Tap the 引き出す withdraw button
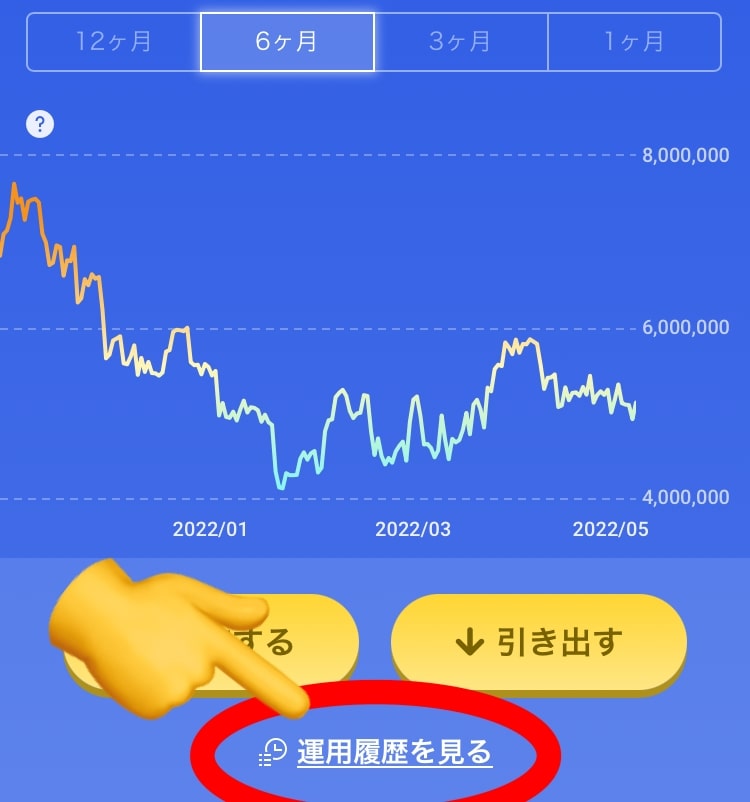This screenshot has height=802, width=750. click(x=538, y=641)
